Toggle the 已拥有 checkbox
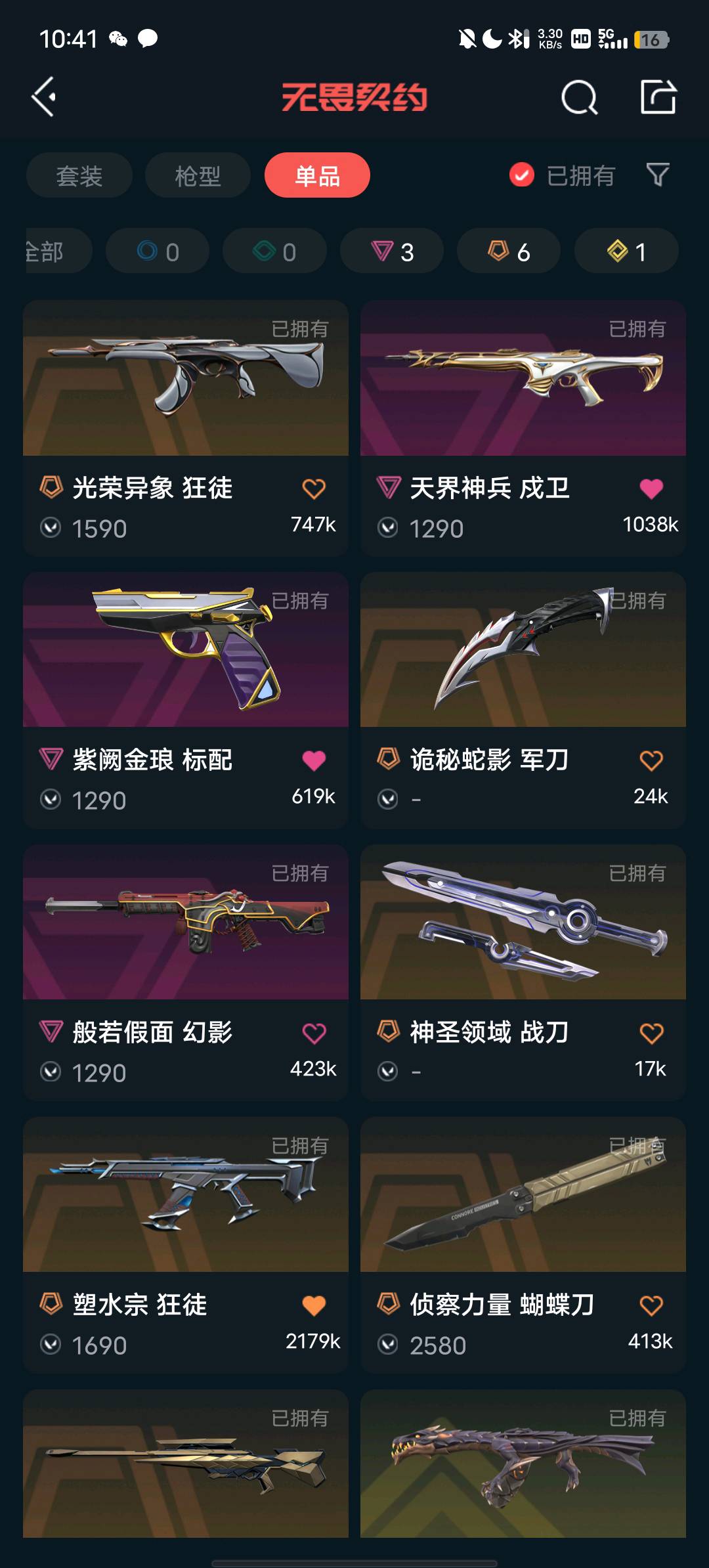The width and height of the screenshot is (709, 1568). (522, 175)
